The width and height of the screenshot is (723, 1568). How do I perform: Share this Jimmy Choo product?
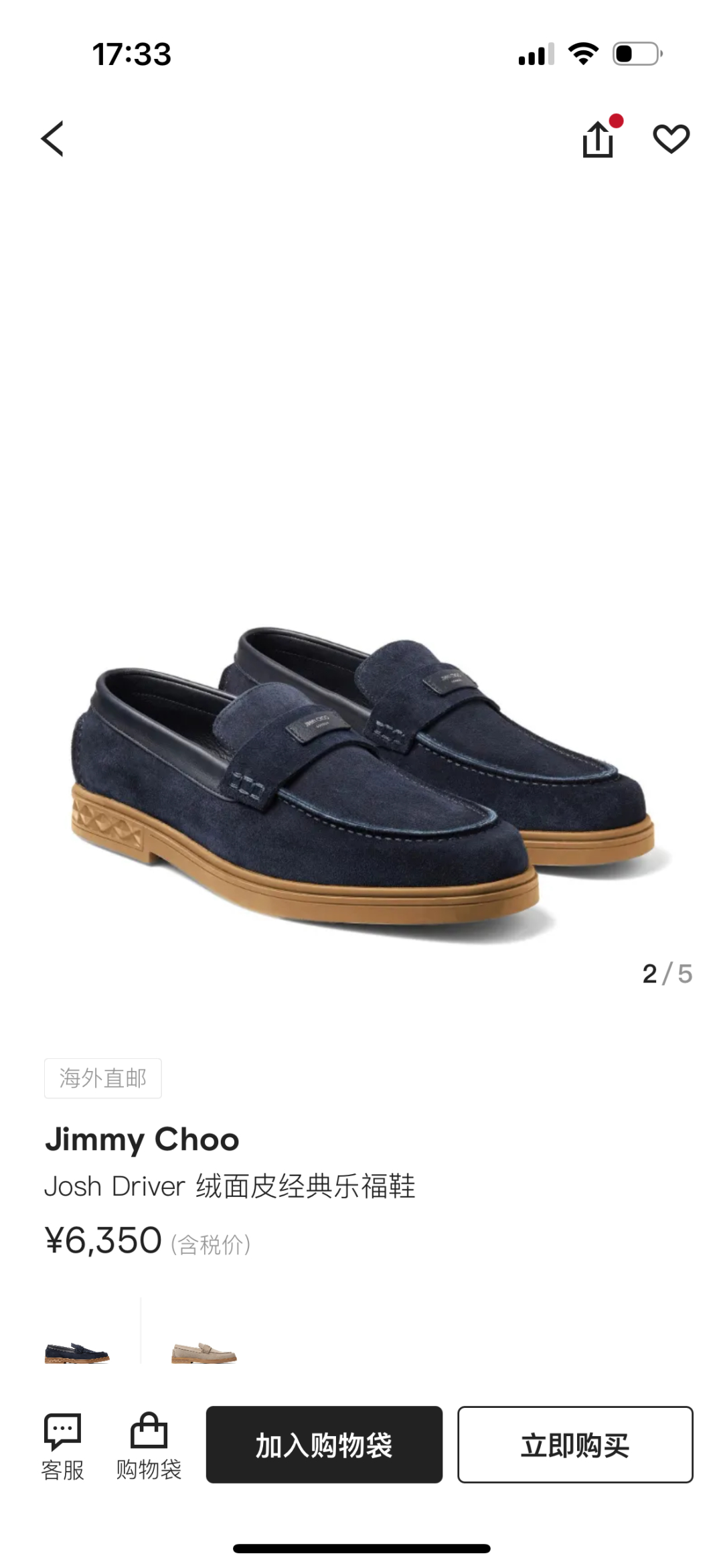598,139
